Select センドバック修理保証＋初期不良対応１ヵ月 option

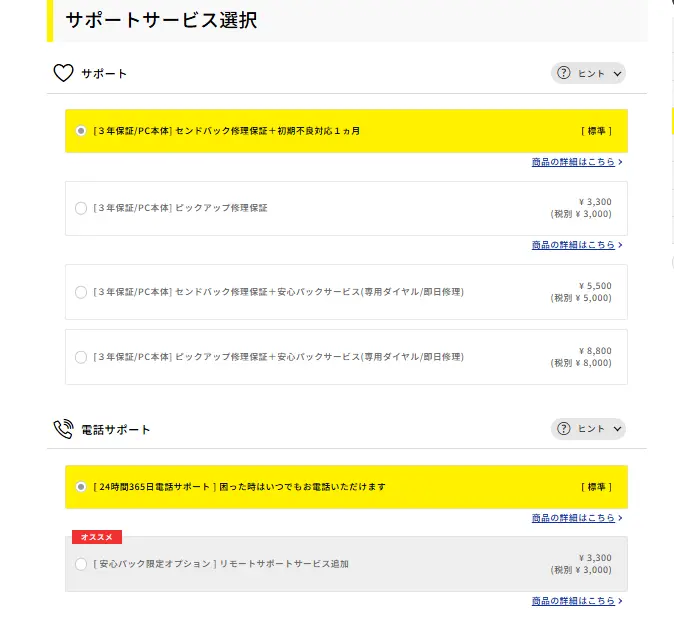(81, 131)
